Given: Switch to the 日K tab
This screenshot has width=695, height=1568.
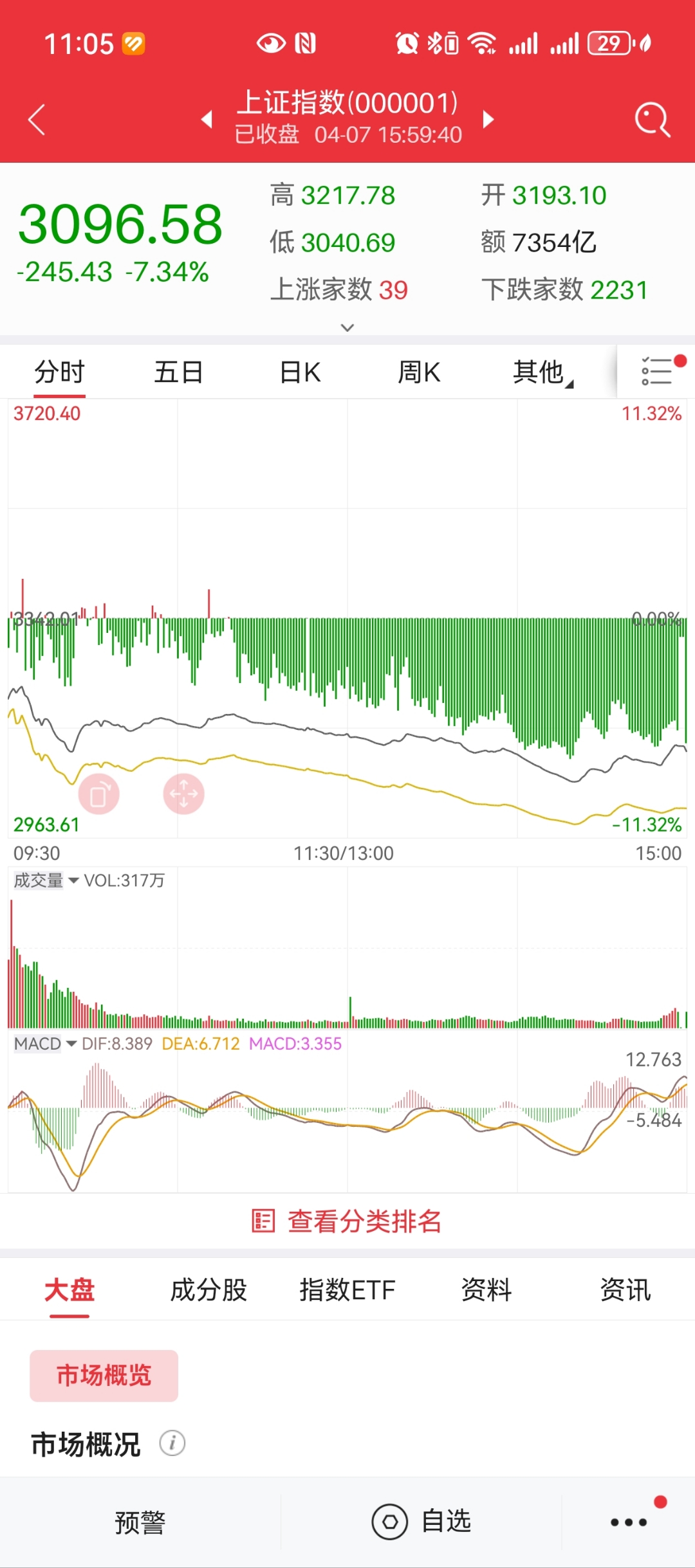Looking at the screenshot, I should (300, 372).
